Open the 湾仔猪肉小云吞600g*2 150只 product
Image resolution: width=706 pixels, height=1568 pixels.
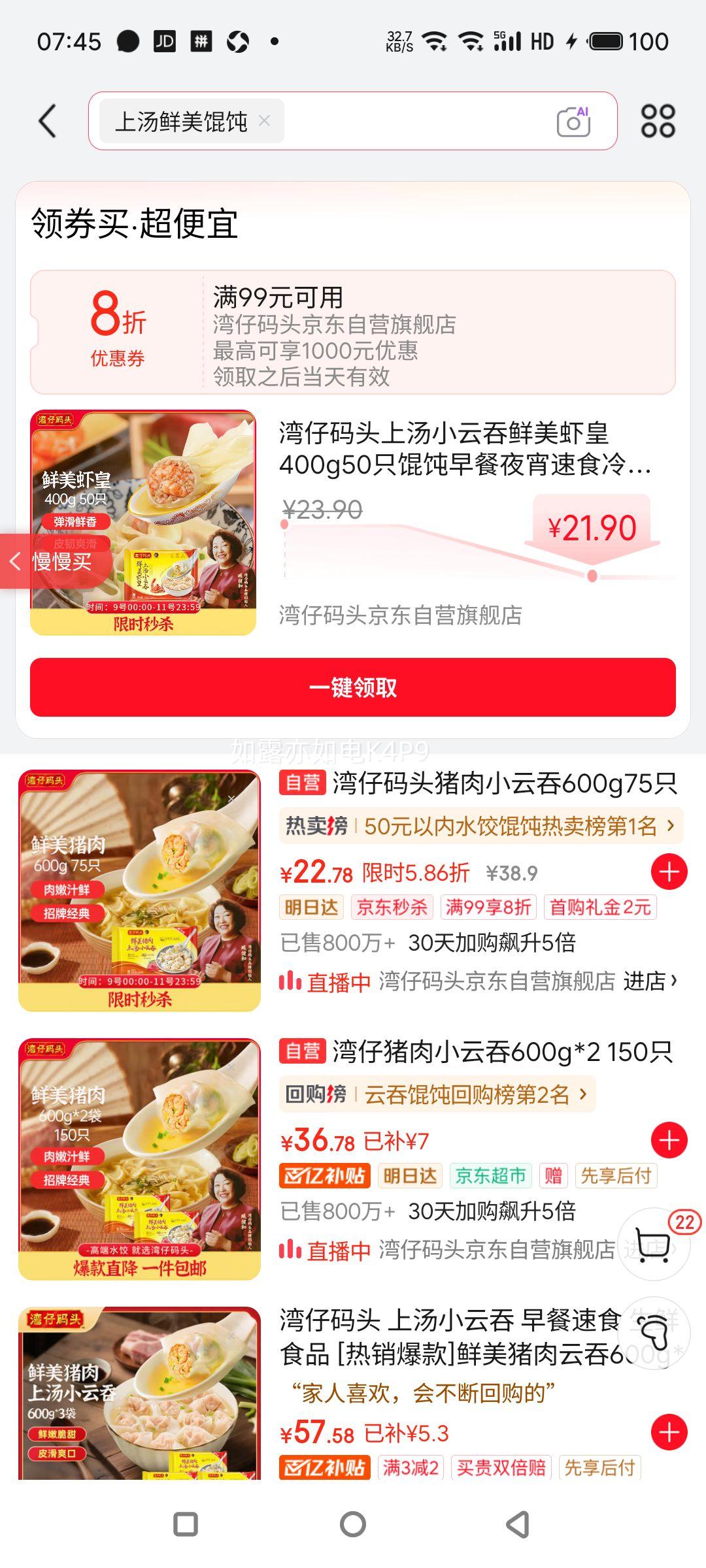pos(502,1052)
